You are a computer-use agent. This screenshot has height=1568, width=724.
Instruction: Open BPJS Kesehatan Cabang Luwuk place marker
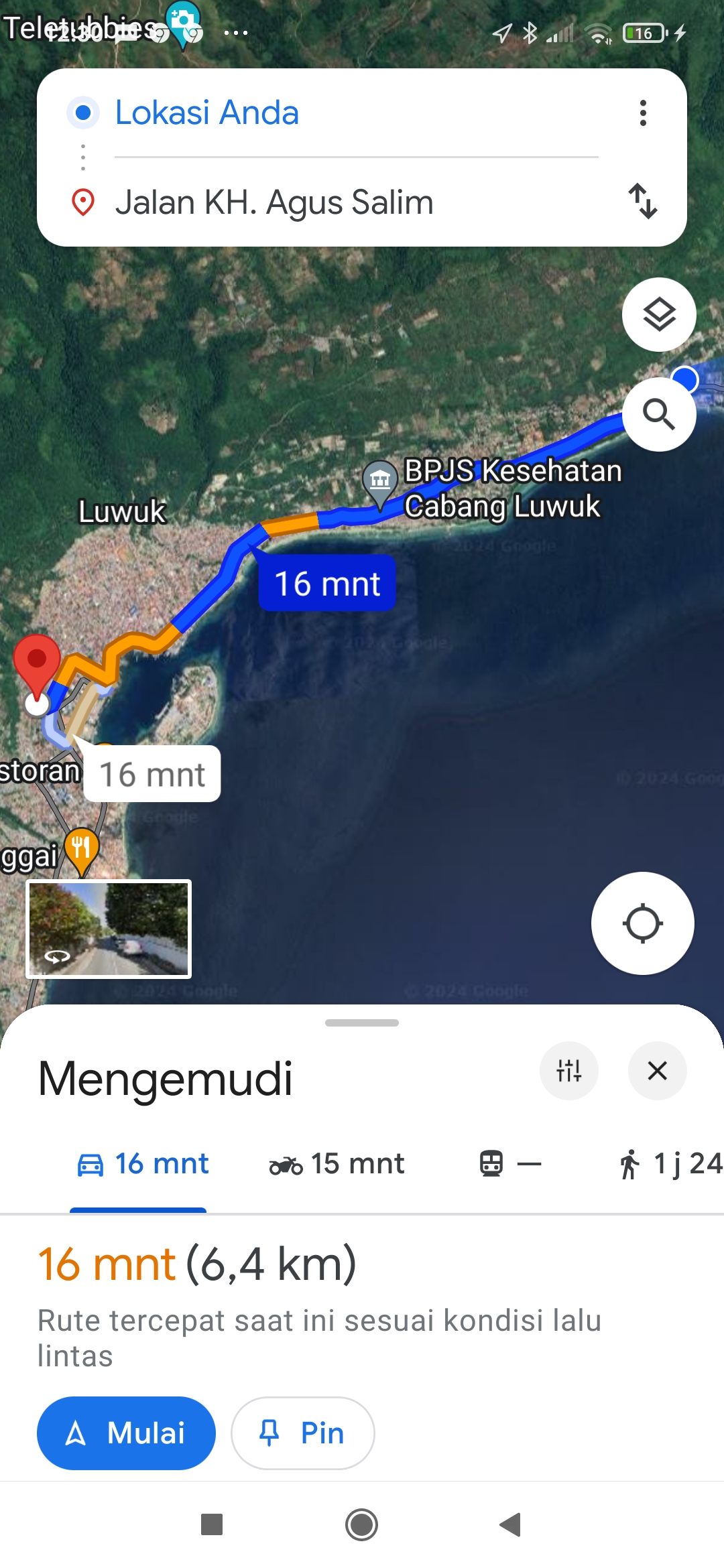380,481
